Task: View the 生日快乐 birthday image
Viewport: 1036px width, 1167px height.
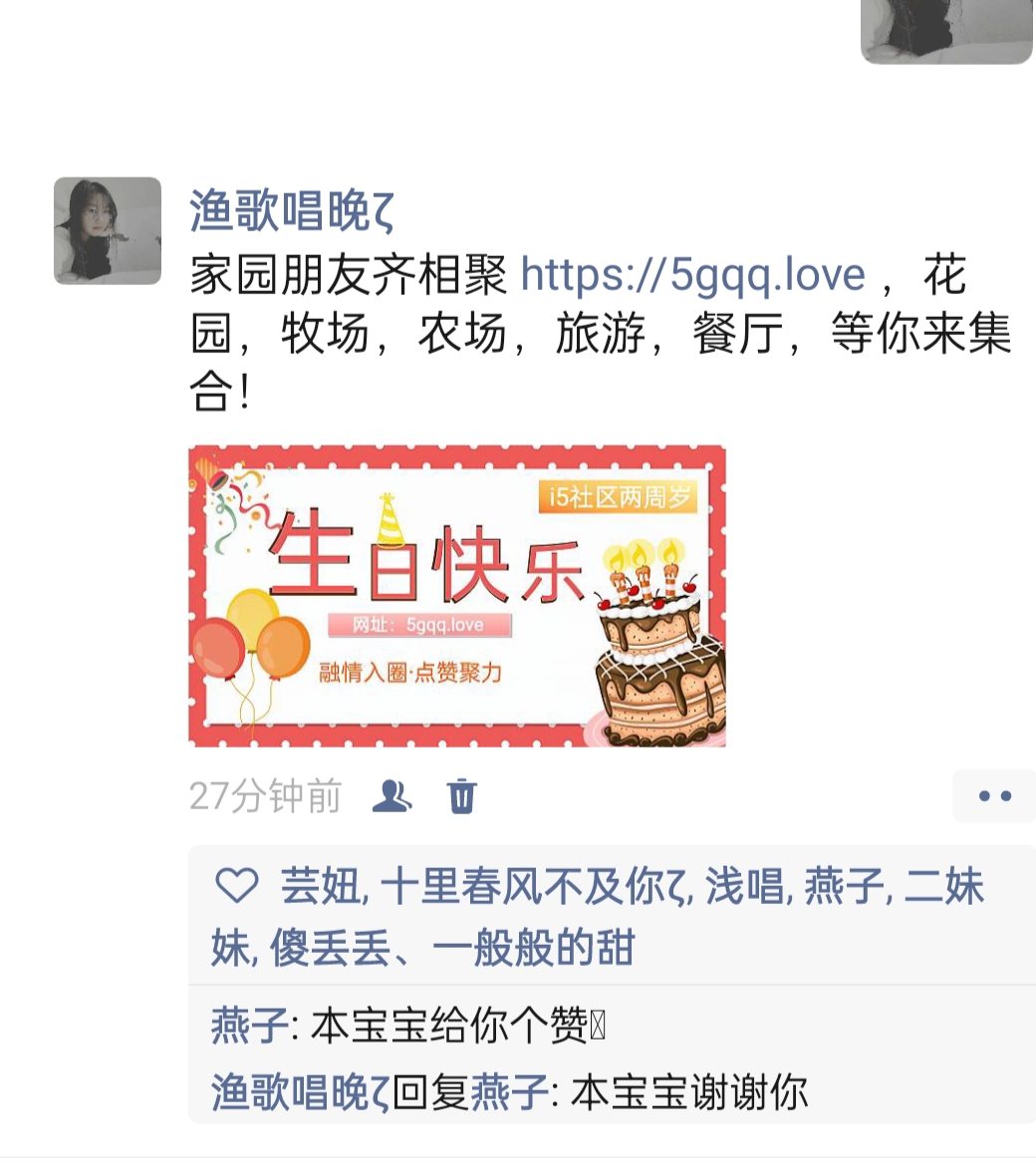Action: pyautogui.click(x=457, y=596)
